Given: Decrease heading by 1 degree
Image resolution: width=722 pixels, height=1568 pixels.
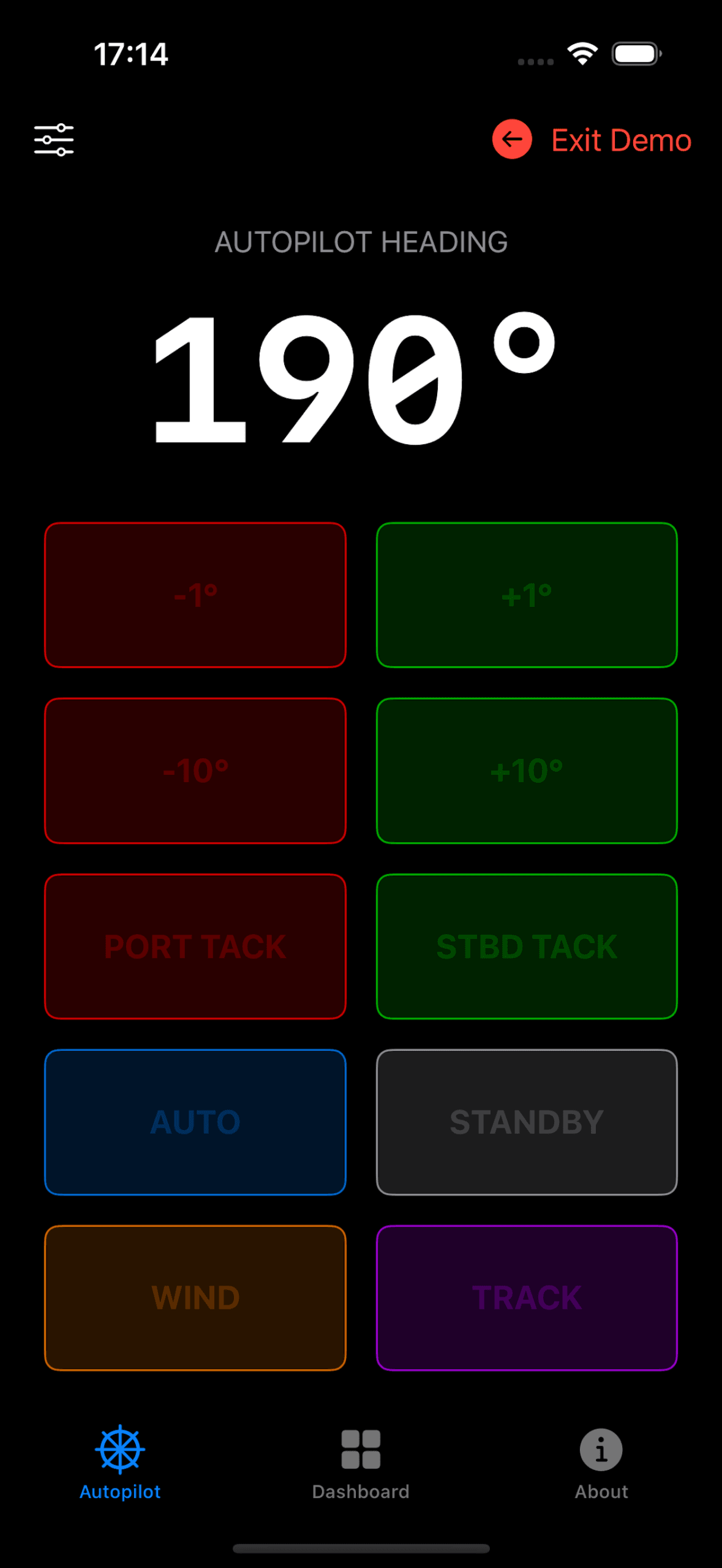Looking at the screenshot, I should click(x=195, y=595).
